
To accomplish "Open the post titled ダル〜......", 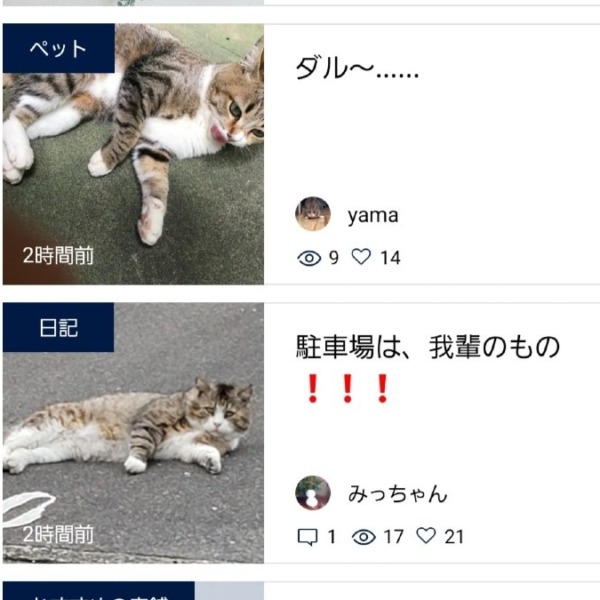I will pos(357,69).
